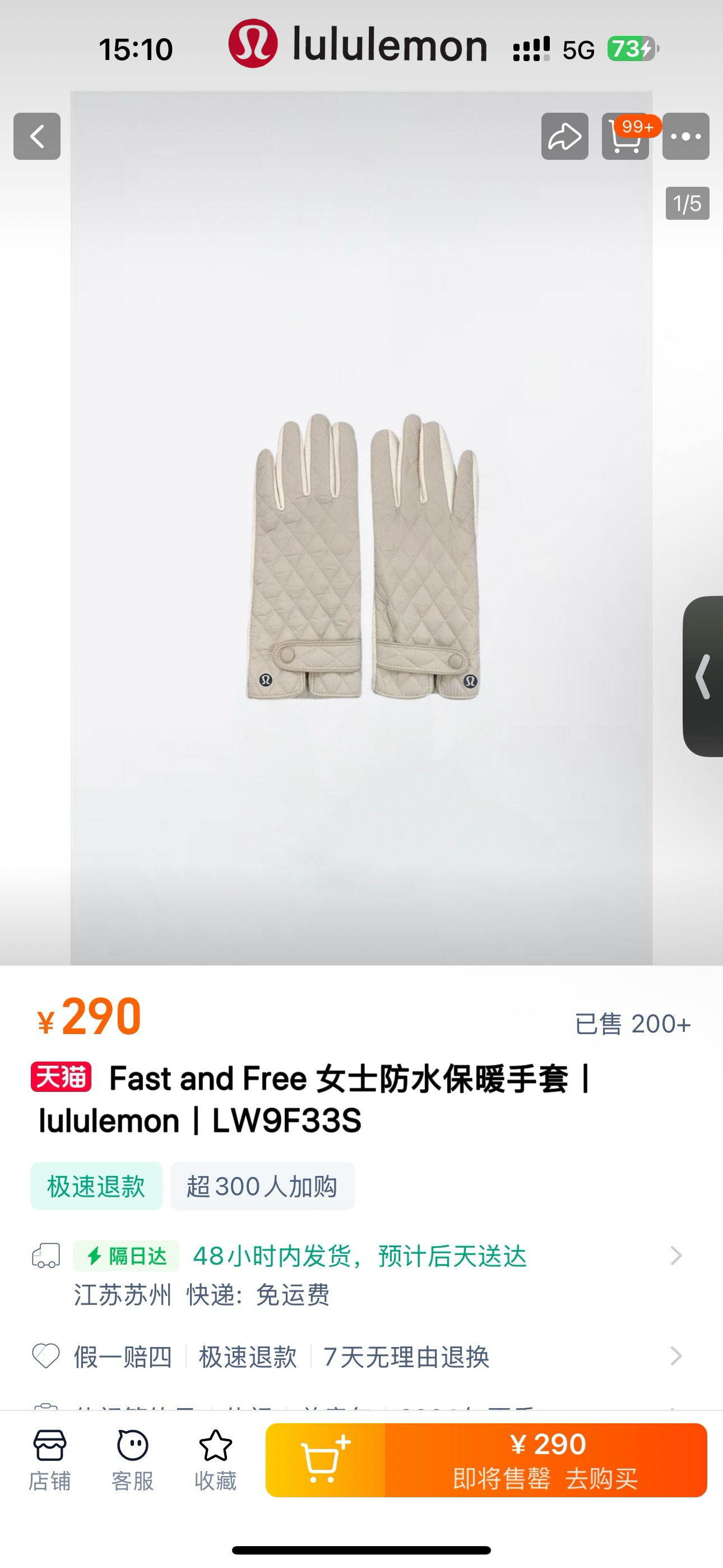This screenshot has height=1568, width=723.
Task: Add product to 收藏 favorites
Action: (215, 1460)
